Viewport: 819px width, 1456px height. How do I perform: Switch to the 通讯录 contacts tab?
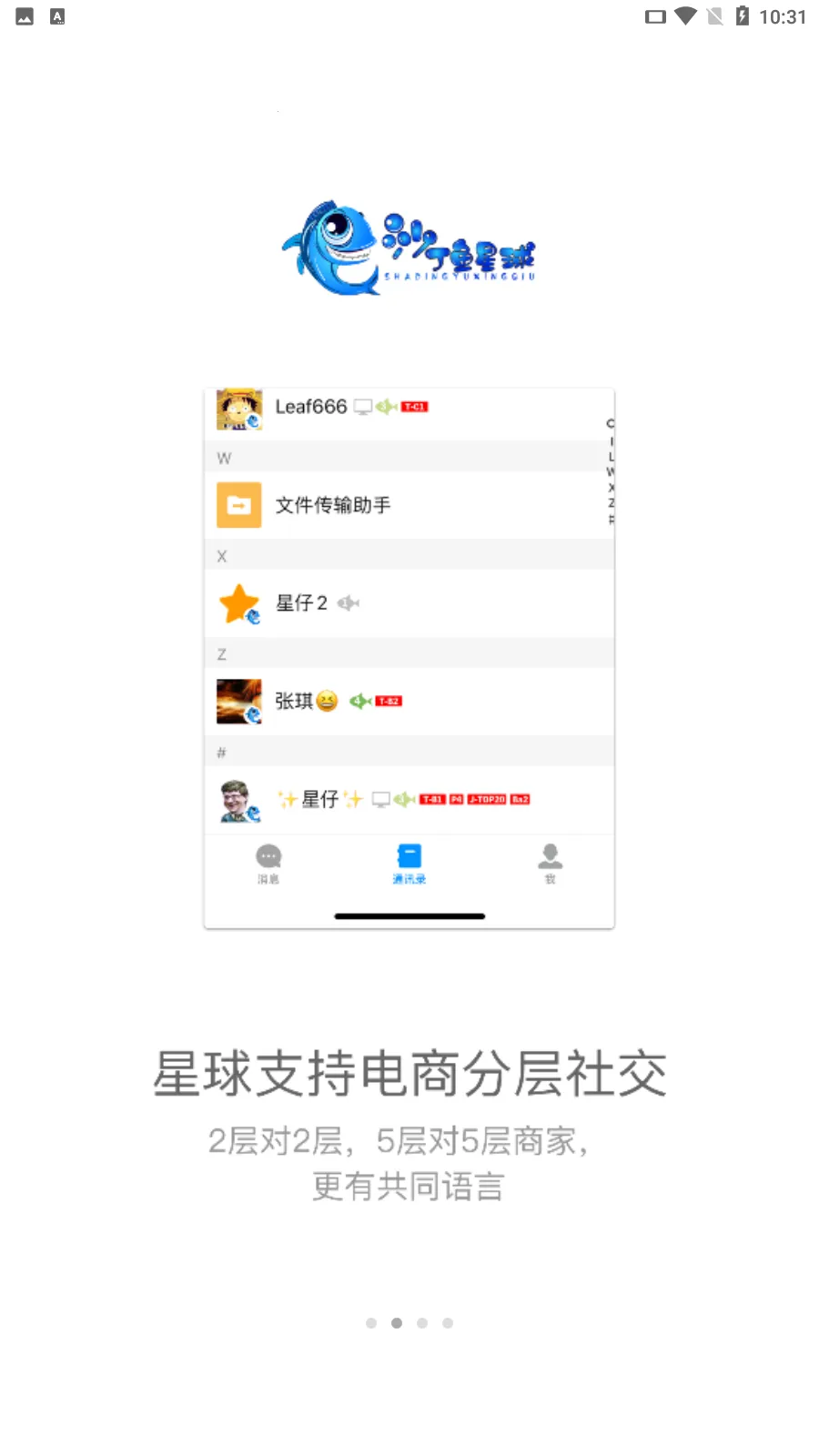point(408,863)
